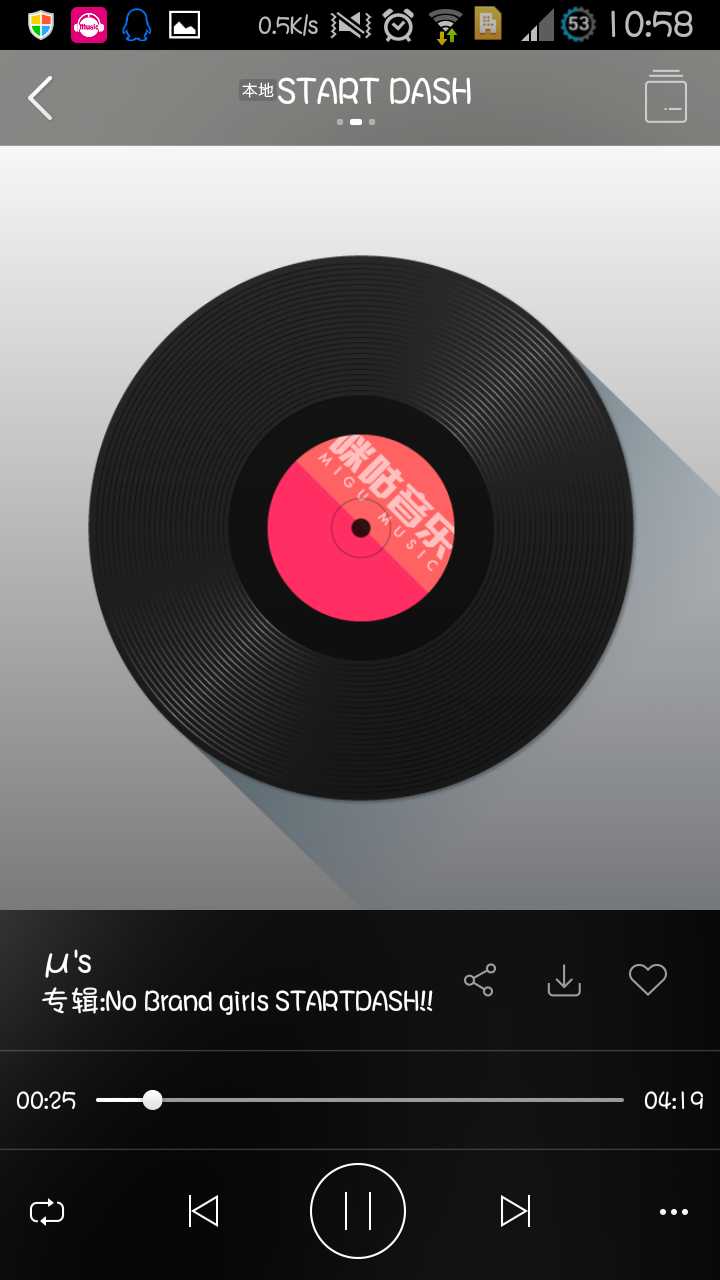The width and height of the screenshot is (720, 1280).
Task: Go back from the START DASH player
Action: point(40,98)
